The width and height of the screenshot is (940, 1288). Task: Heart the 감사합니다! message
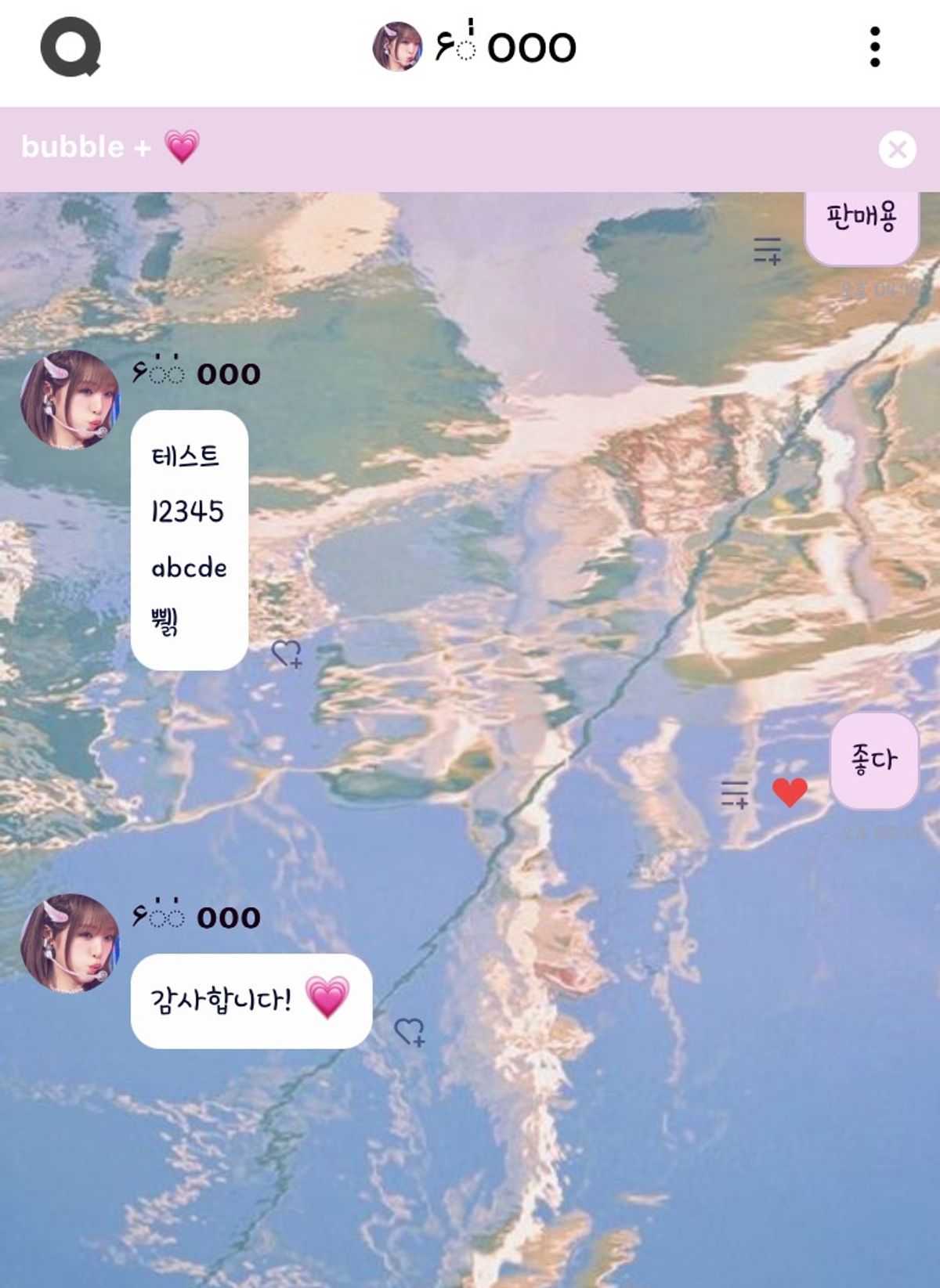pyautogui.click(x=409, y=1031)
